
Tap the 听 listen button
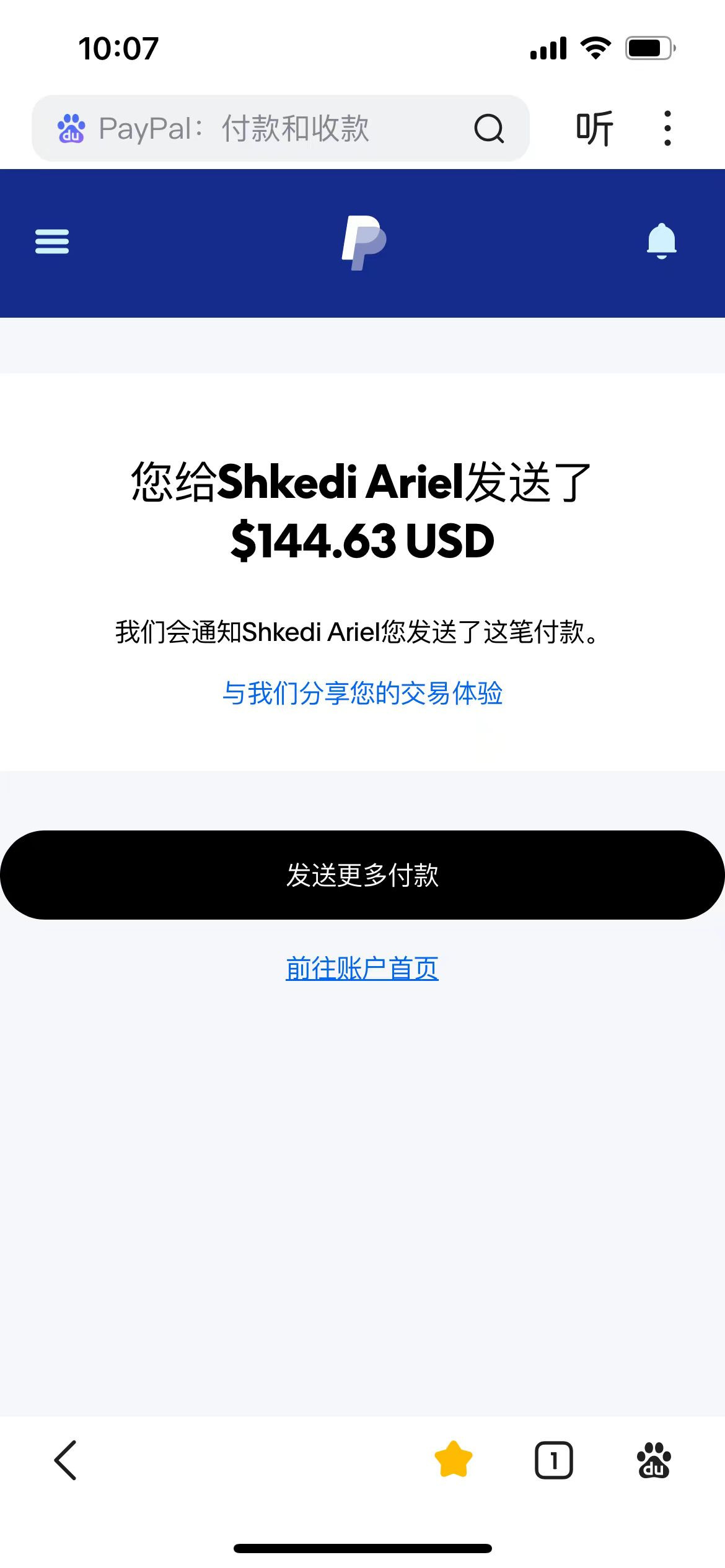[594, 129]
